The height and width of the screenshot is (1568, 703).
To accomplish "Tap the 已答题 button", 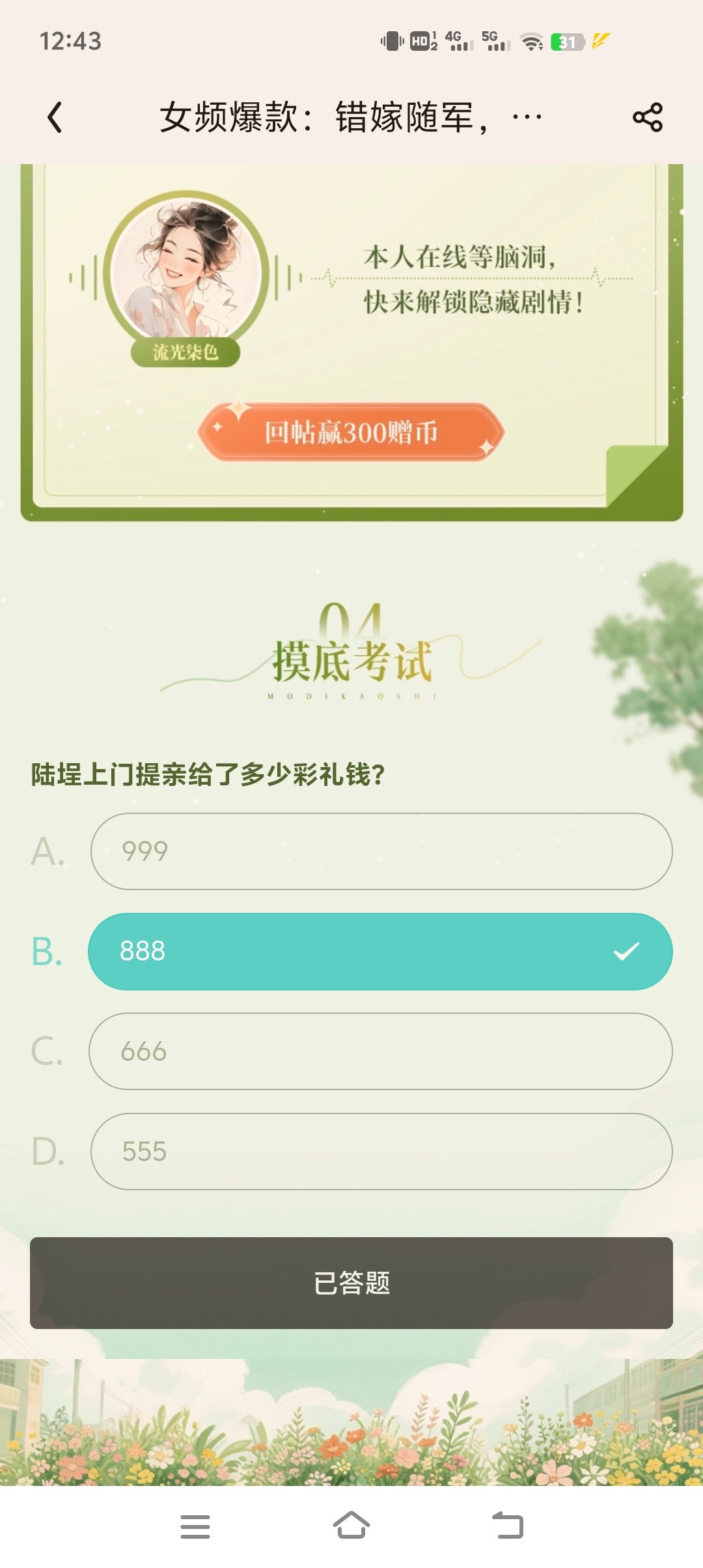I will tap(351, 1283).
